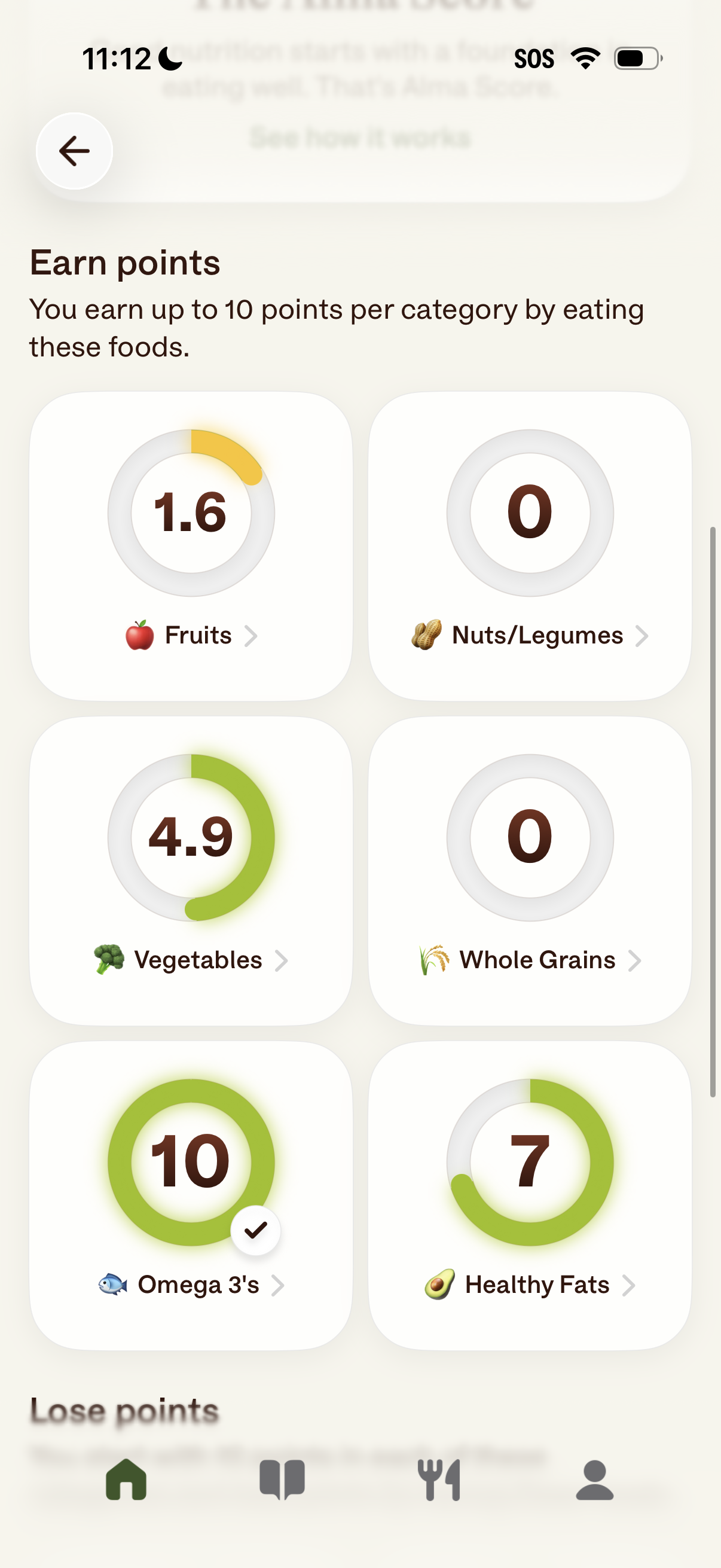Expand the Healthy Fats category
This screenshot has width=721, height=1568.
click(630, 1287)
